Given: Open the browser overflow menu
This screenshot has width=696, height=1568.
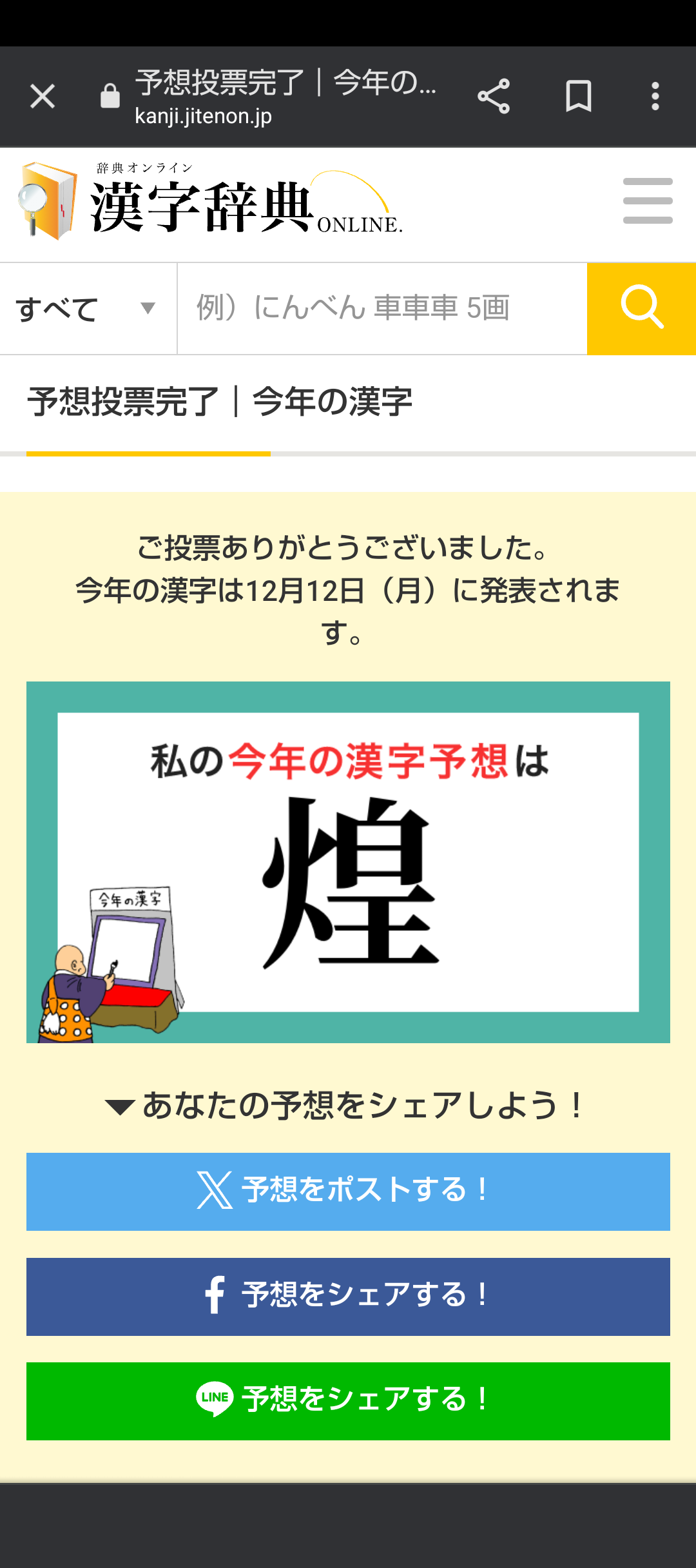Looking at the screenshot, I should 655,97.
